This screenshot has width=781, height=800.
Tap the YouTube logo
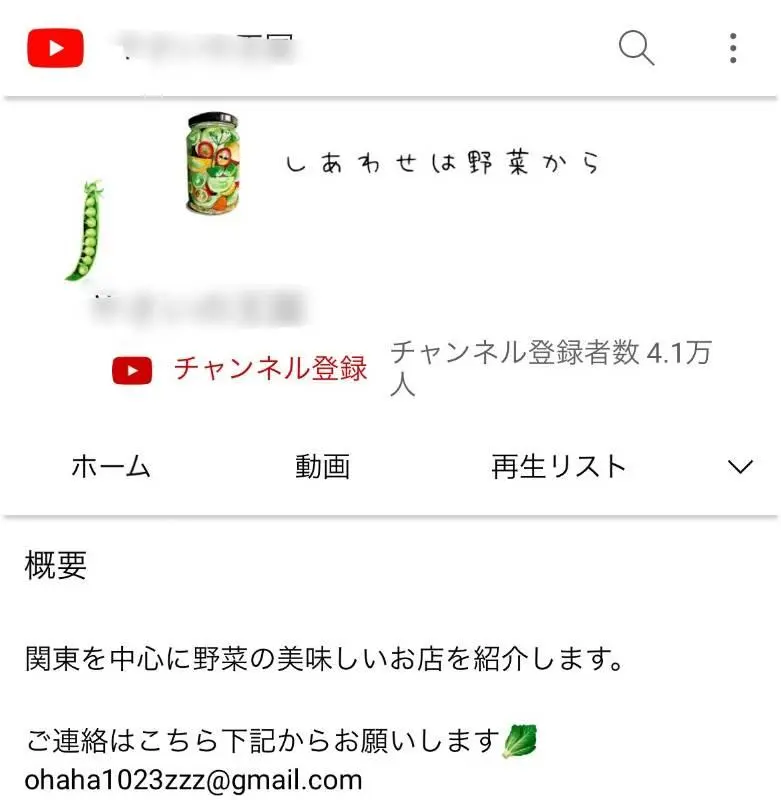click(55, 48)
